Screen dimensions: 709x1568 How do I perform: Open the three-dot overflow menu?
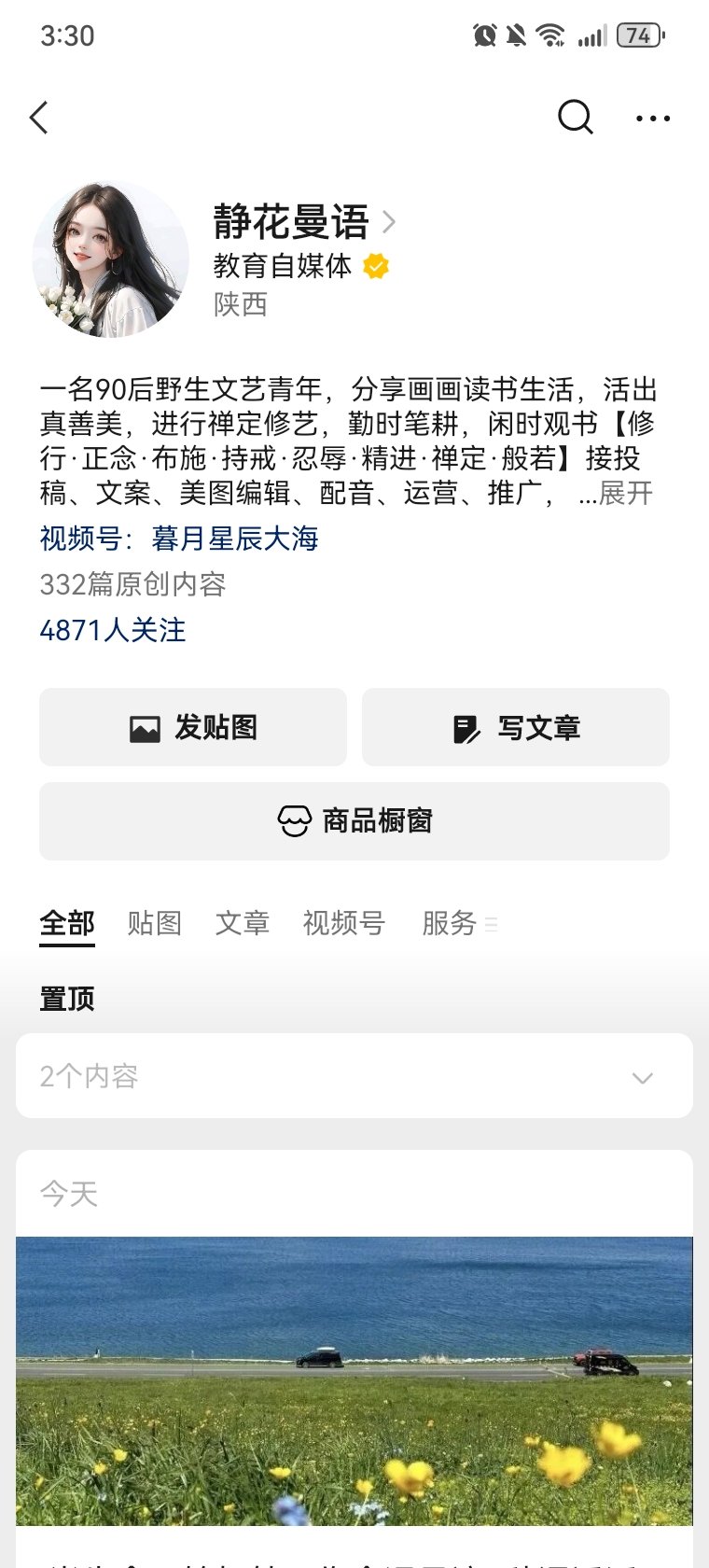[x=652, y=119]
